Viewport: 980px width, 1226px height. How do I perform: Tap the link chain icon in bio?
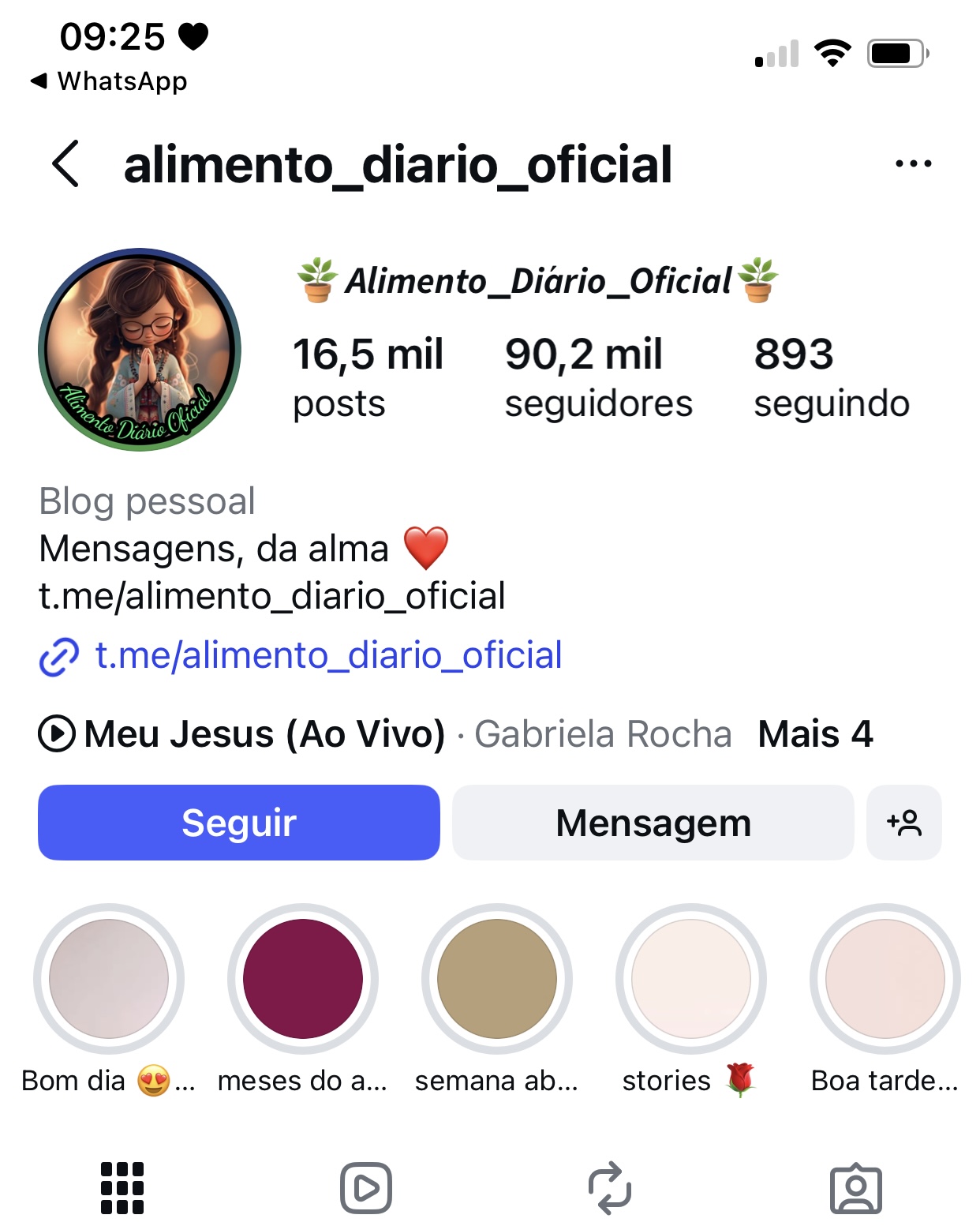tap(60, 654)
